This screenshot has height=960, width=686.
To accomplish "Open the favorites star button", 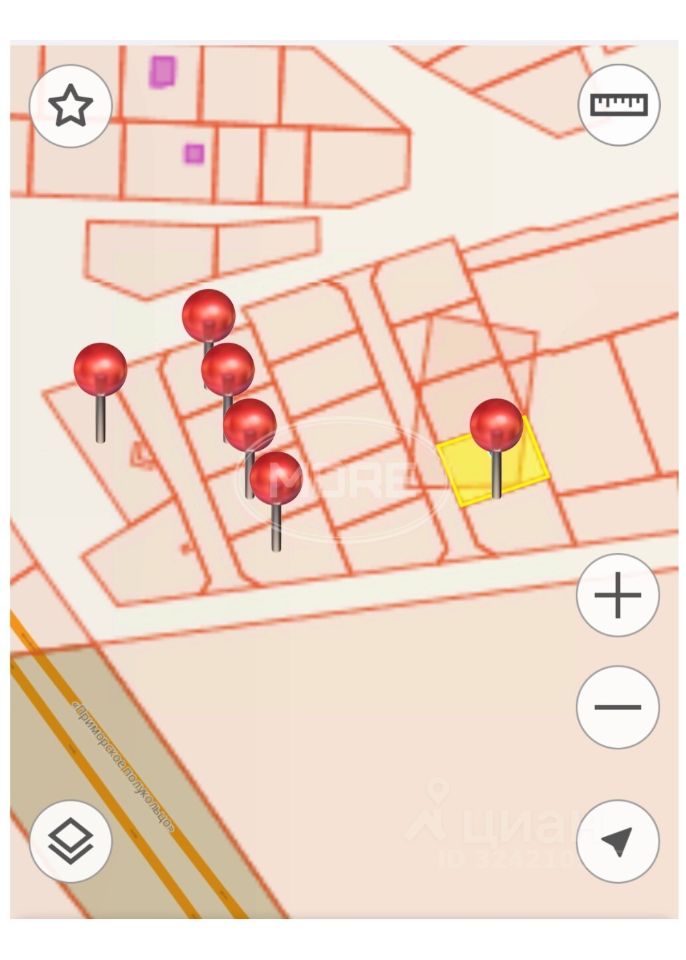I will coord(70,106).
